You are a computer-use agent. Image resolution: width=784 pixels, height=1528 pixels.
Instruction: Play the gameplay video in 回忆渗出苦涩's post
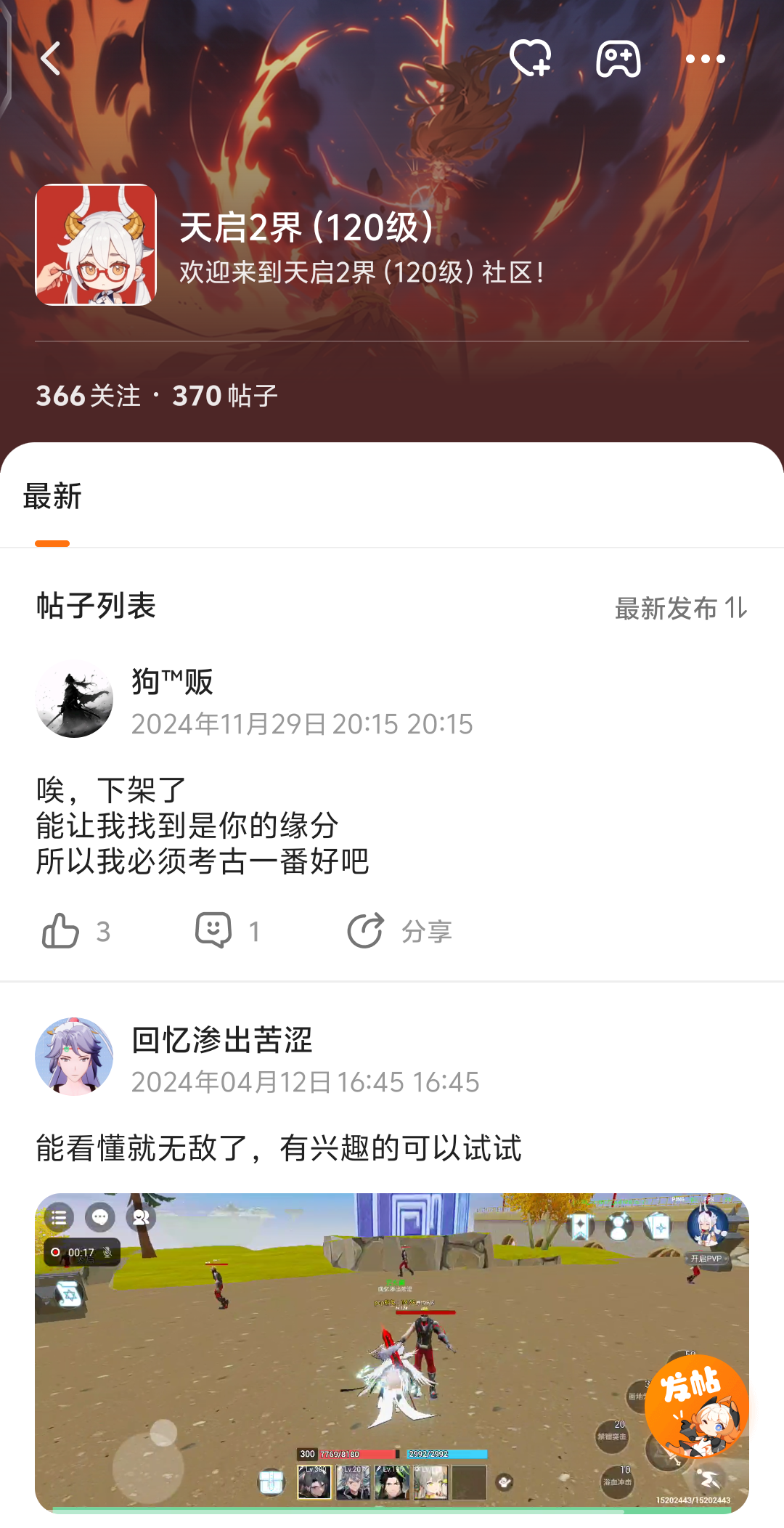click(392, 1354)
